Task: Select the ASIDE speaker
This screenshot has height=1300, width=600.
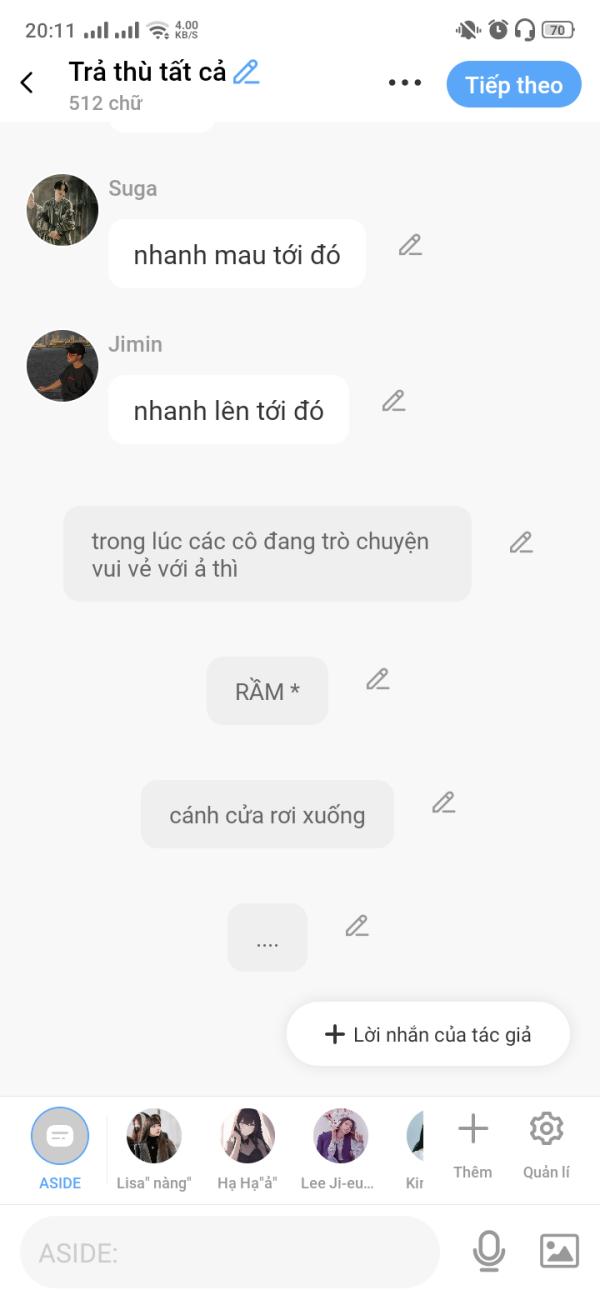Action: point(60,1137)
